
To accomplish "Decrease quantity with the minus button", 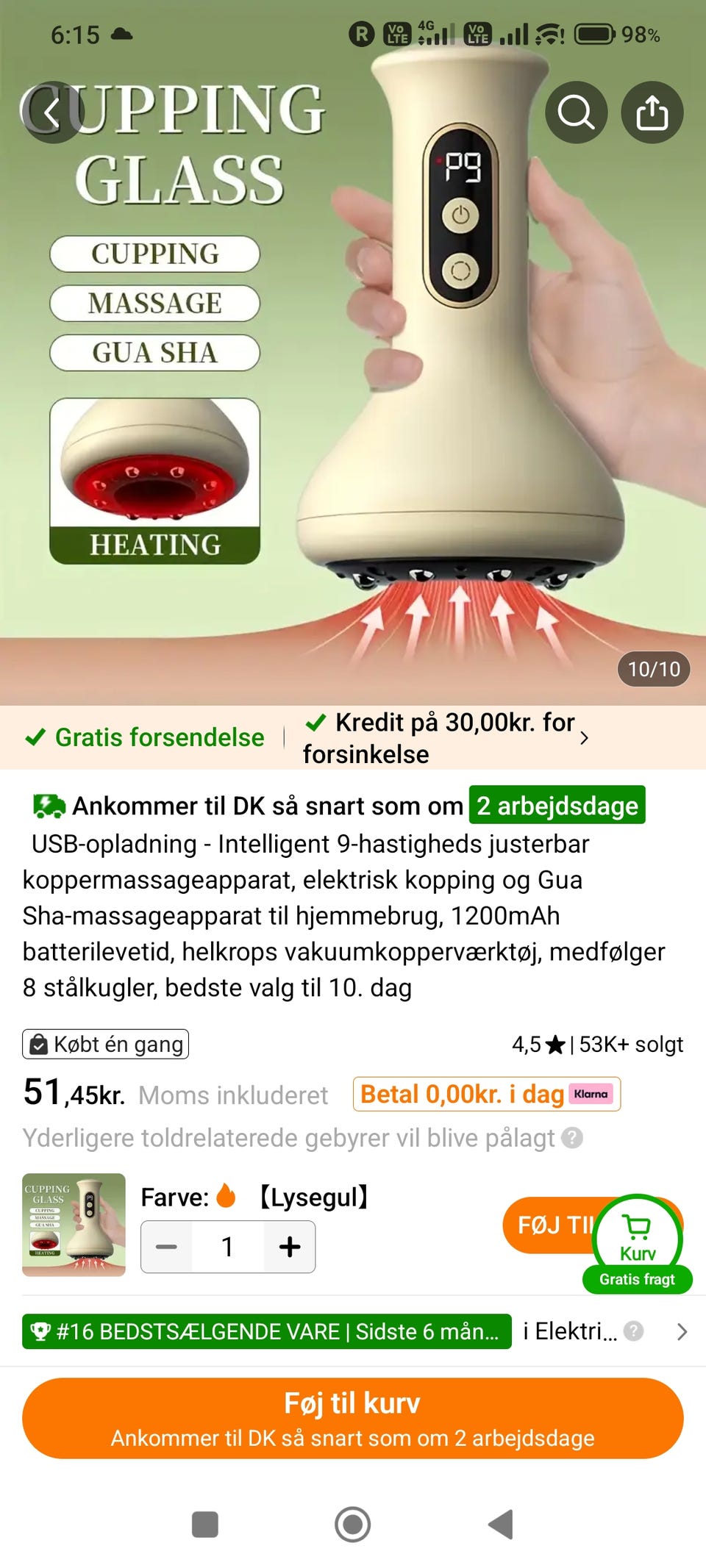I will click(167, 1247).
